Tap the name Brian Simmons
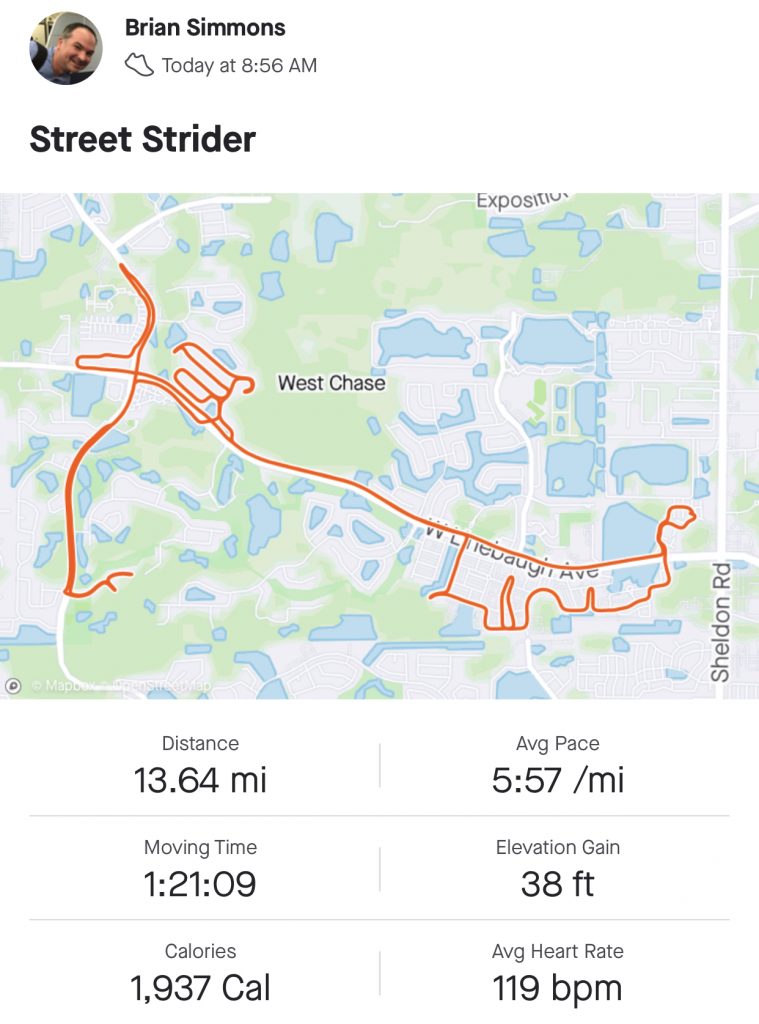The width and height of the screenshot is (759, 1024). tap(205, 28)
